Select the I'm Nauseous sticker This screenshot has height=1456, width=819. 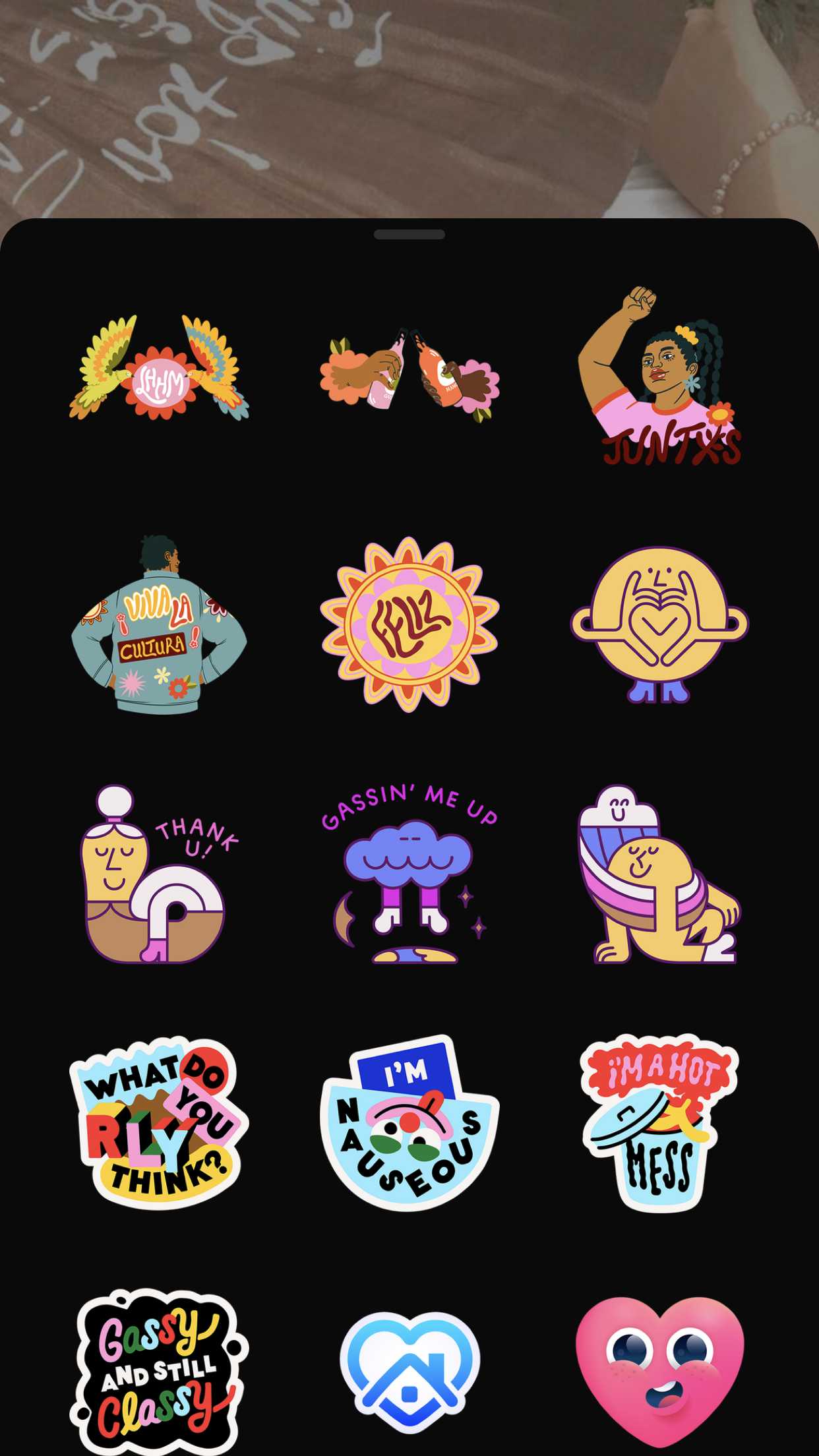409,1123
